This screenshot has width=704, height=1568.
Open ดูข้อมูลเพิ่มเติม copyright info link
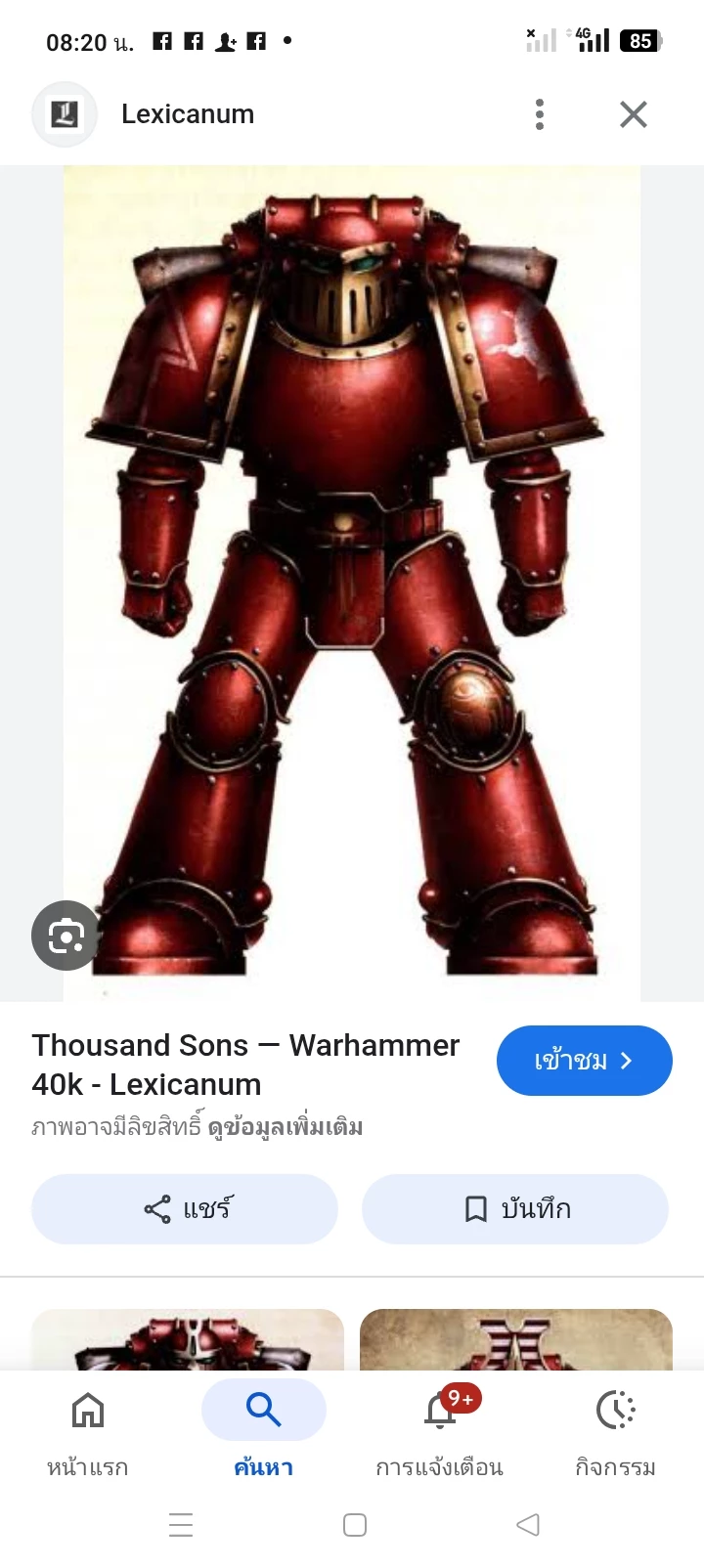click(286, 1127)
